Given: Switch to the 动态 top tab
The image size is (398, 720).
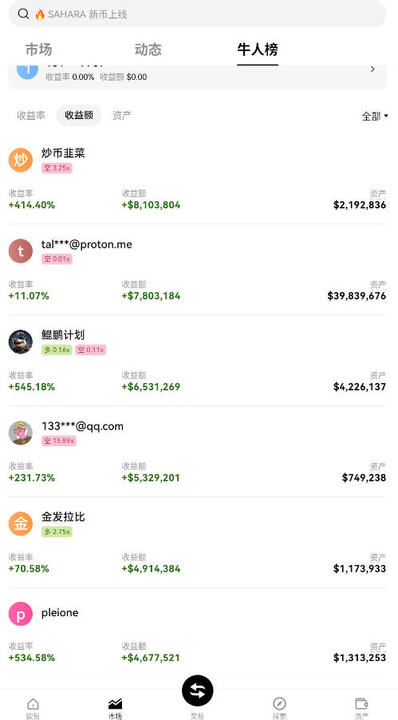Looking at the screenshot, I should pos(148,50).
